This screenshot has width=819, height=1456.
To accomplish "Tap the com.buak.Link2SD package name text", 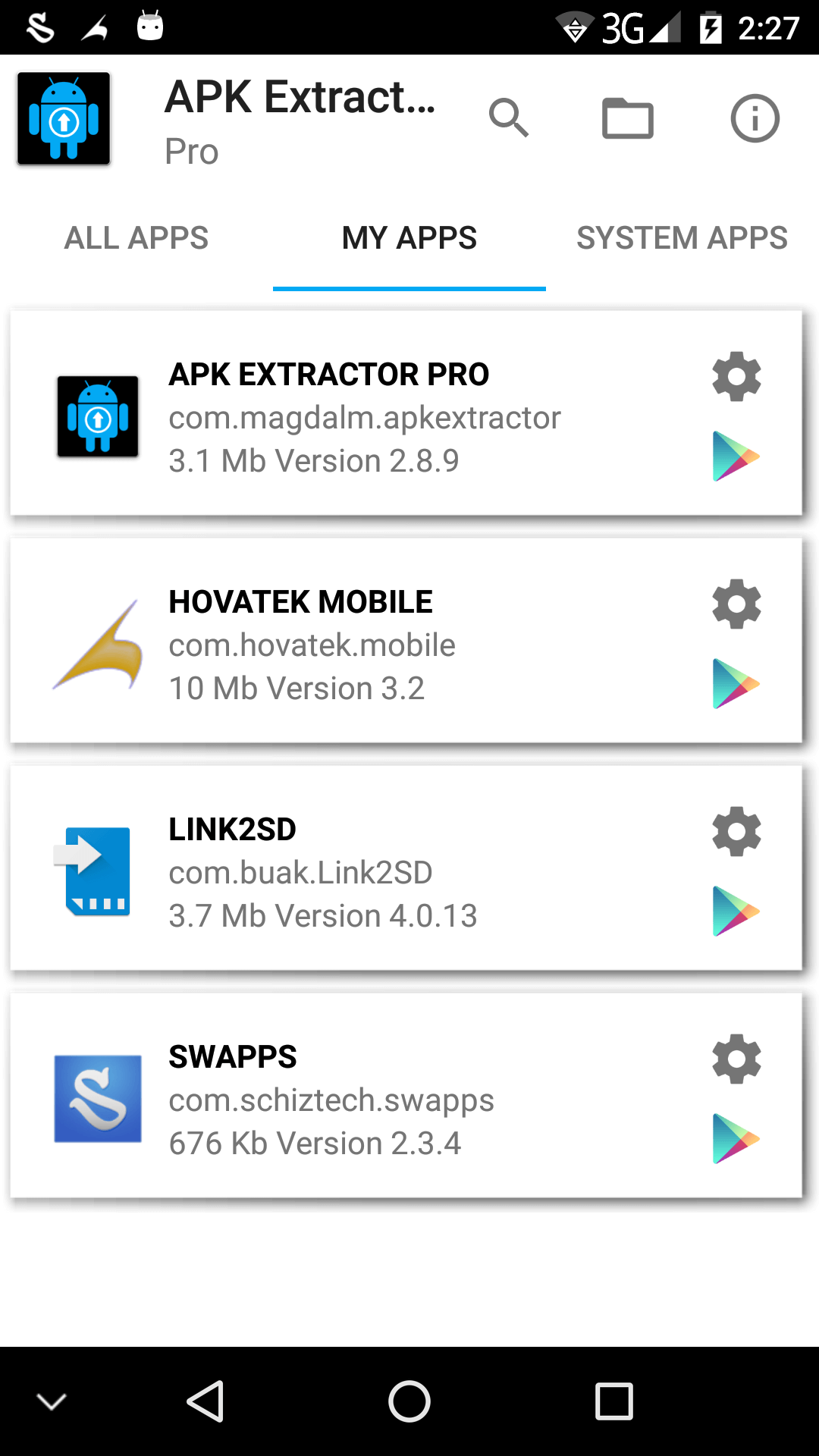I will [x=300, y=873].
